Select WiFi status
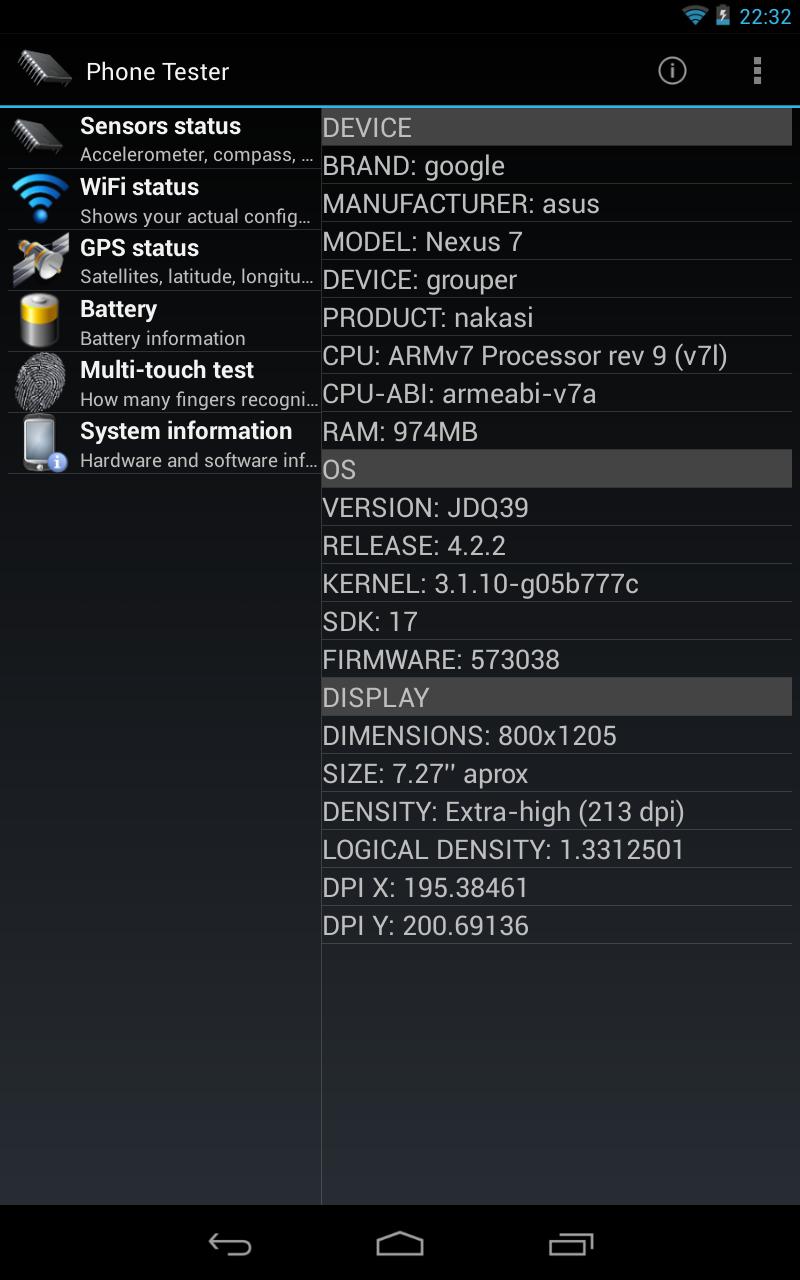This screenshot has height=1280, width=800. coord(165,199)
